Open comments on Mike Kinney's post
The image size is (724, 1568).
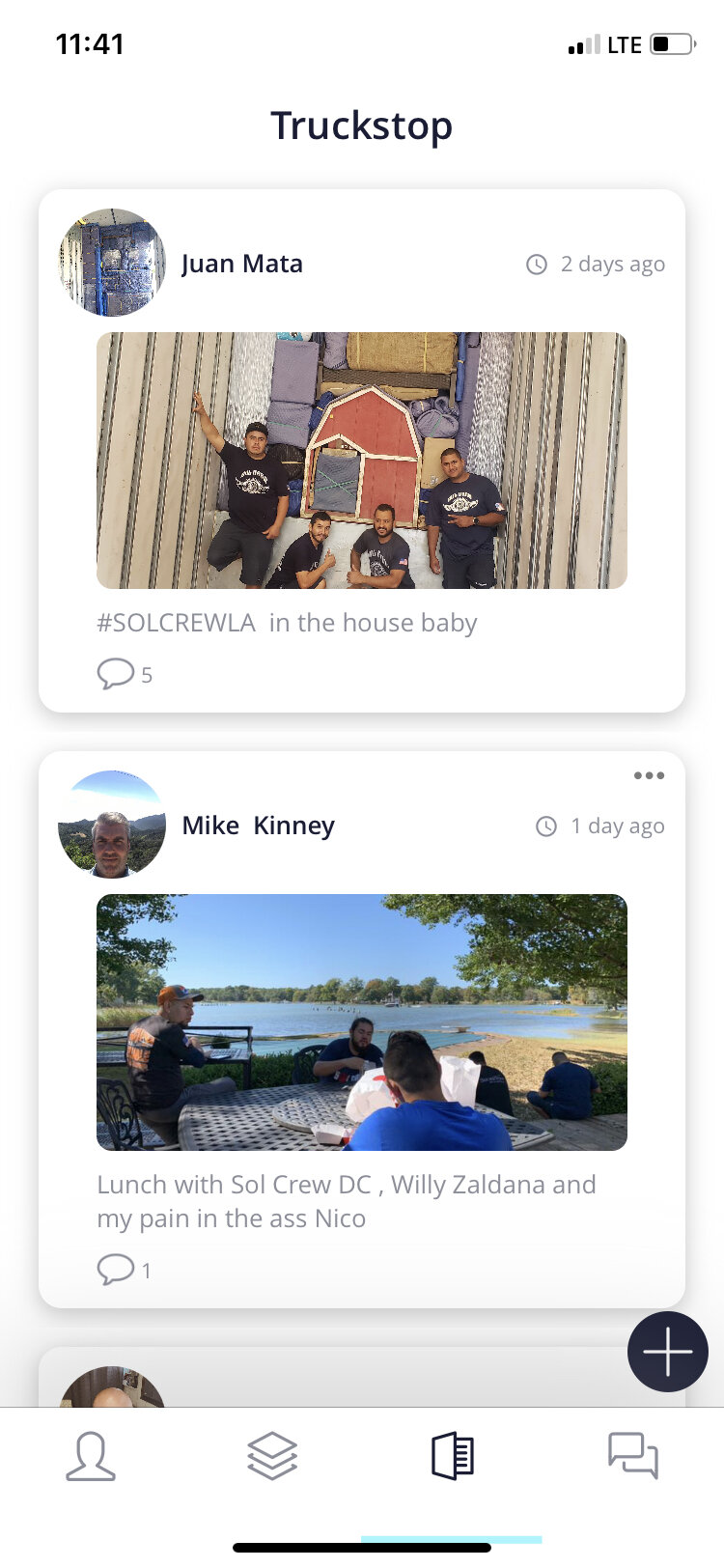click(125, 1269)
